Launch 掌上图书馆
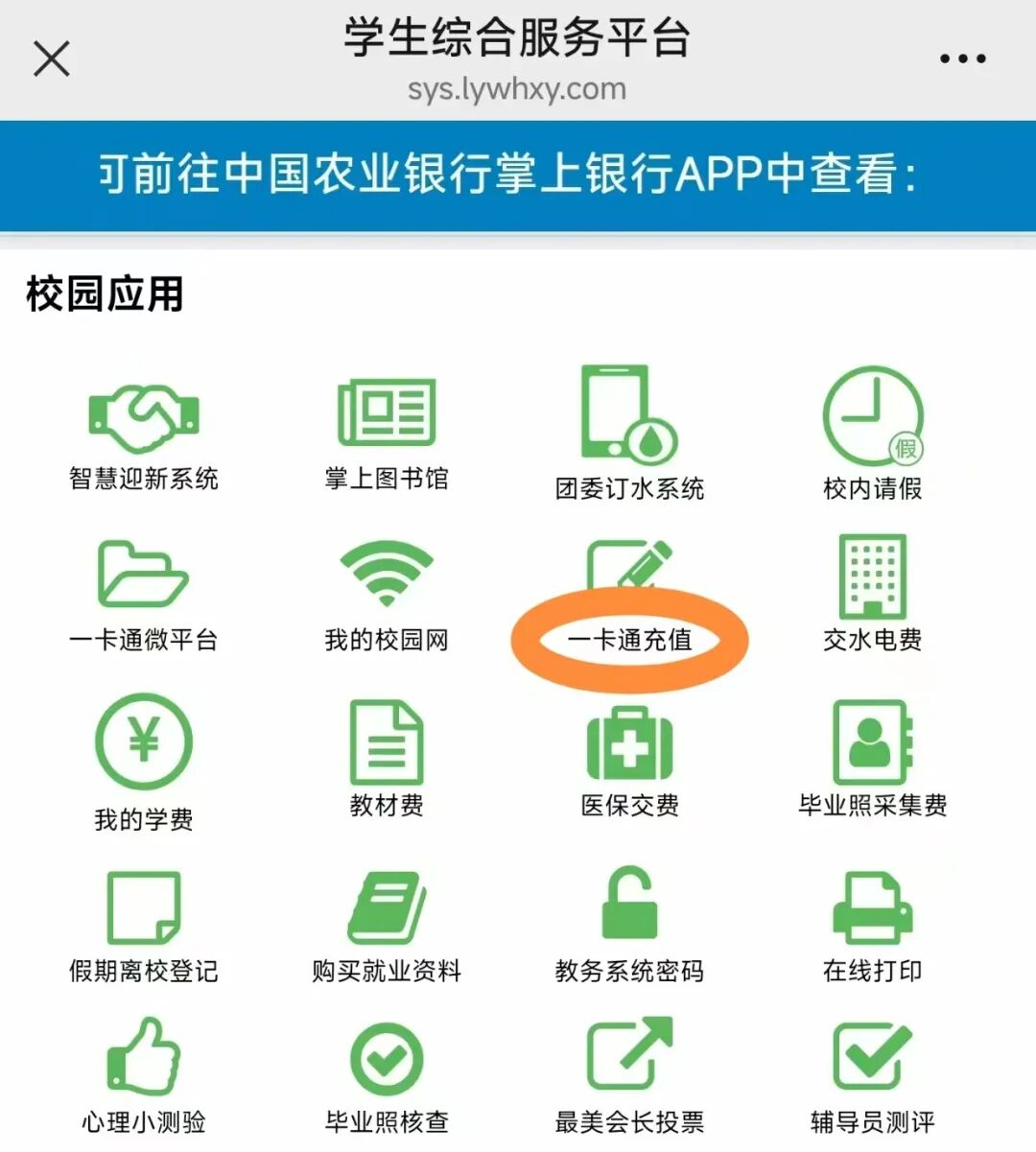The image size is (1036, 1152). (387, 436)
